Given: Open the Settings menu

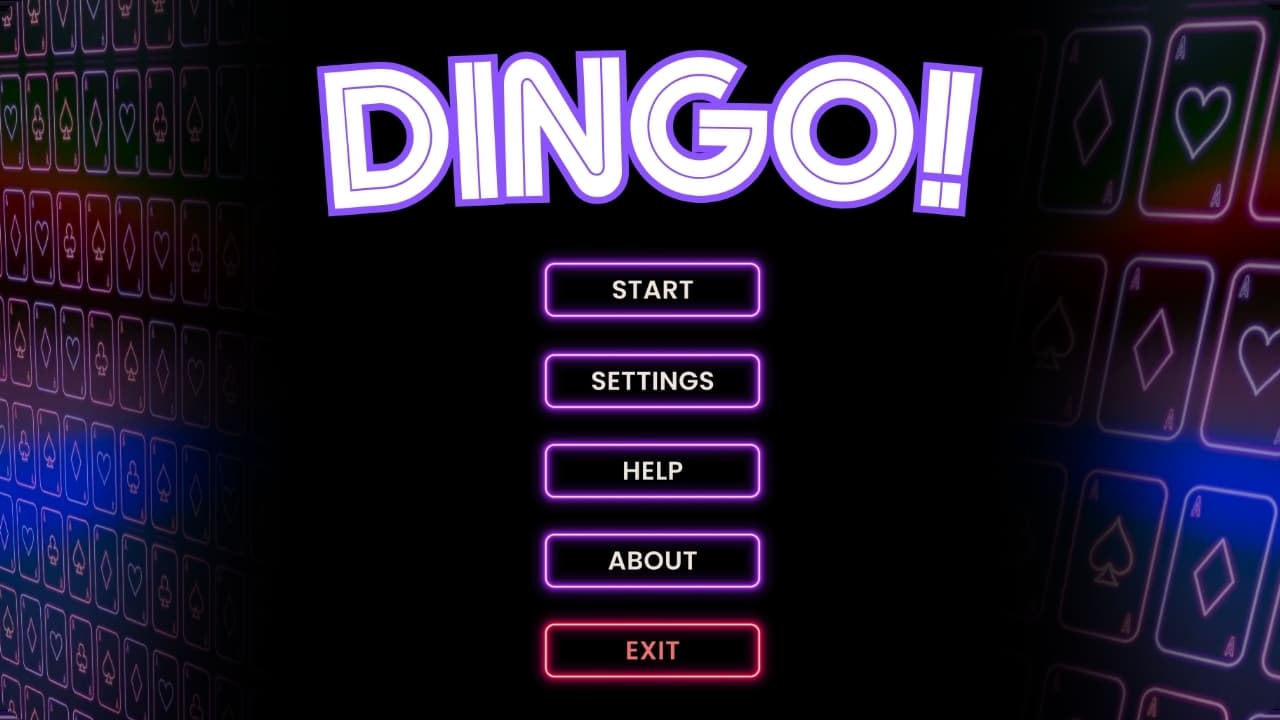Looking at the screenshot, I should [x=652, y=381].
